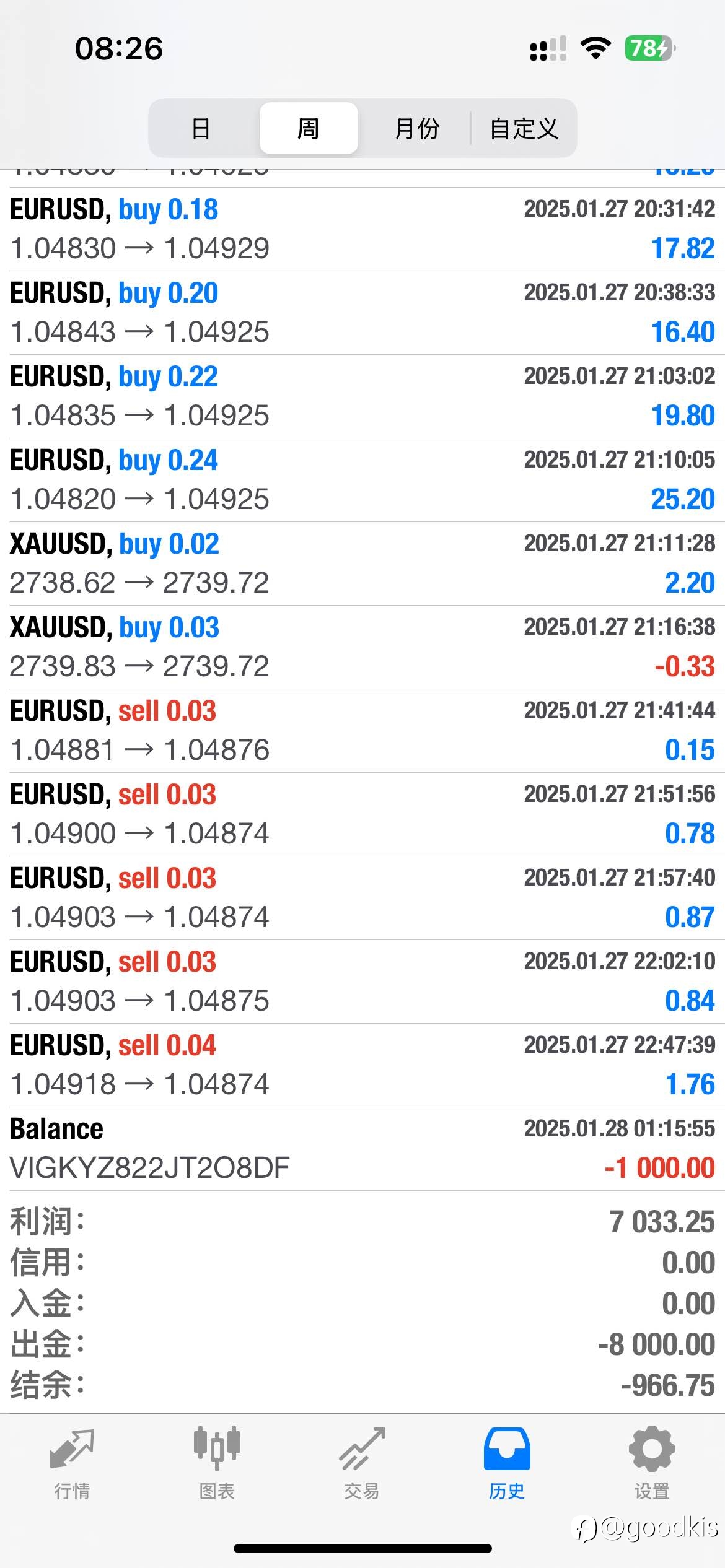Select the 周 period segment
This screenshot has height=1568, width=725.
pyautogui.click(x=309, y=128)
